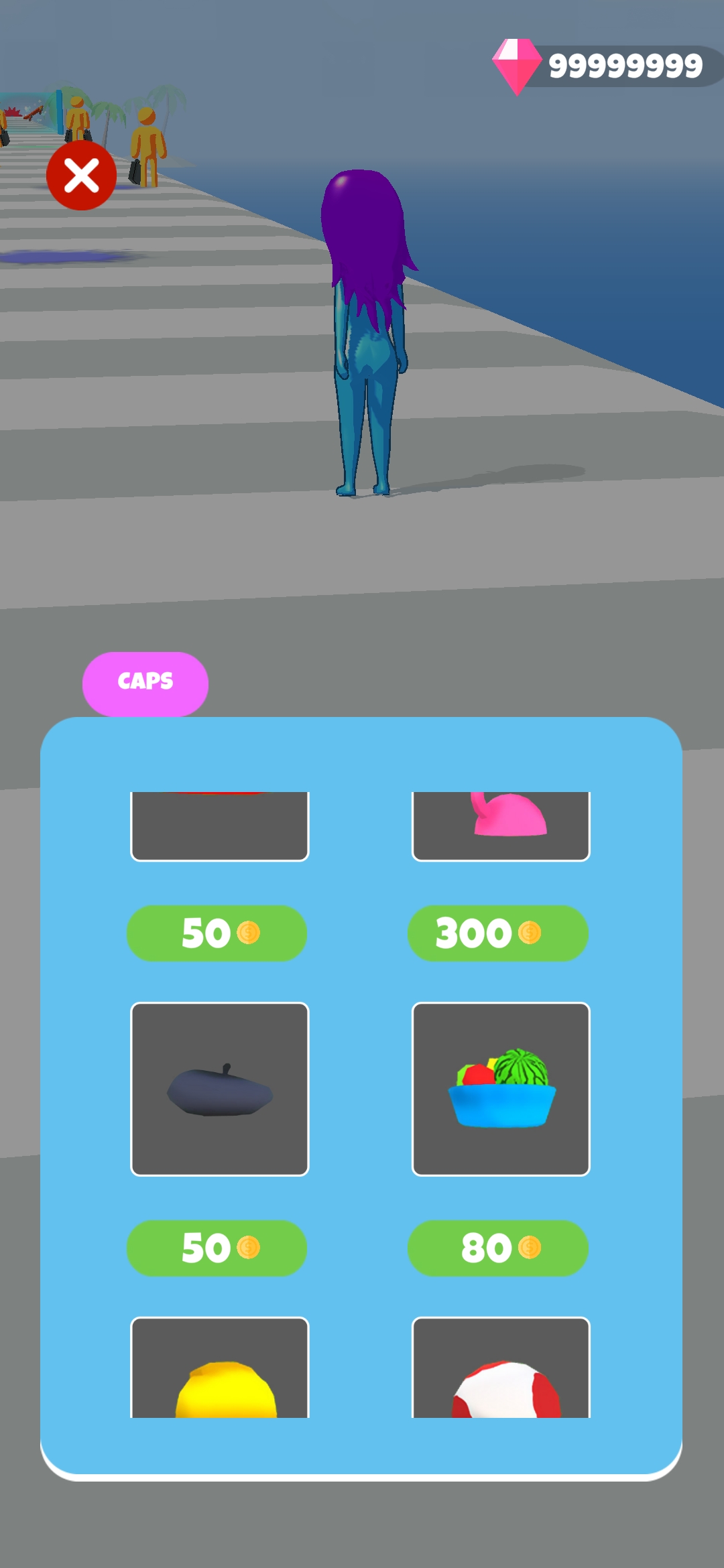Viewport: 724px width, 1568px height.
Task: Buy the fruit bowl hat for 80 coins
Action: point(497,1248)
